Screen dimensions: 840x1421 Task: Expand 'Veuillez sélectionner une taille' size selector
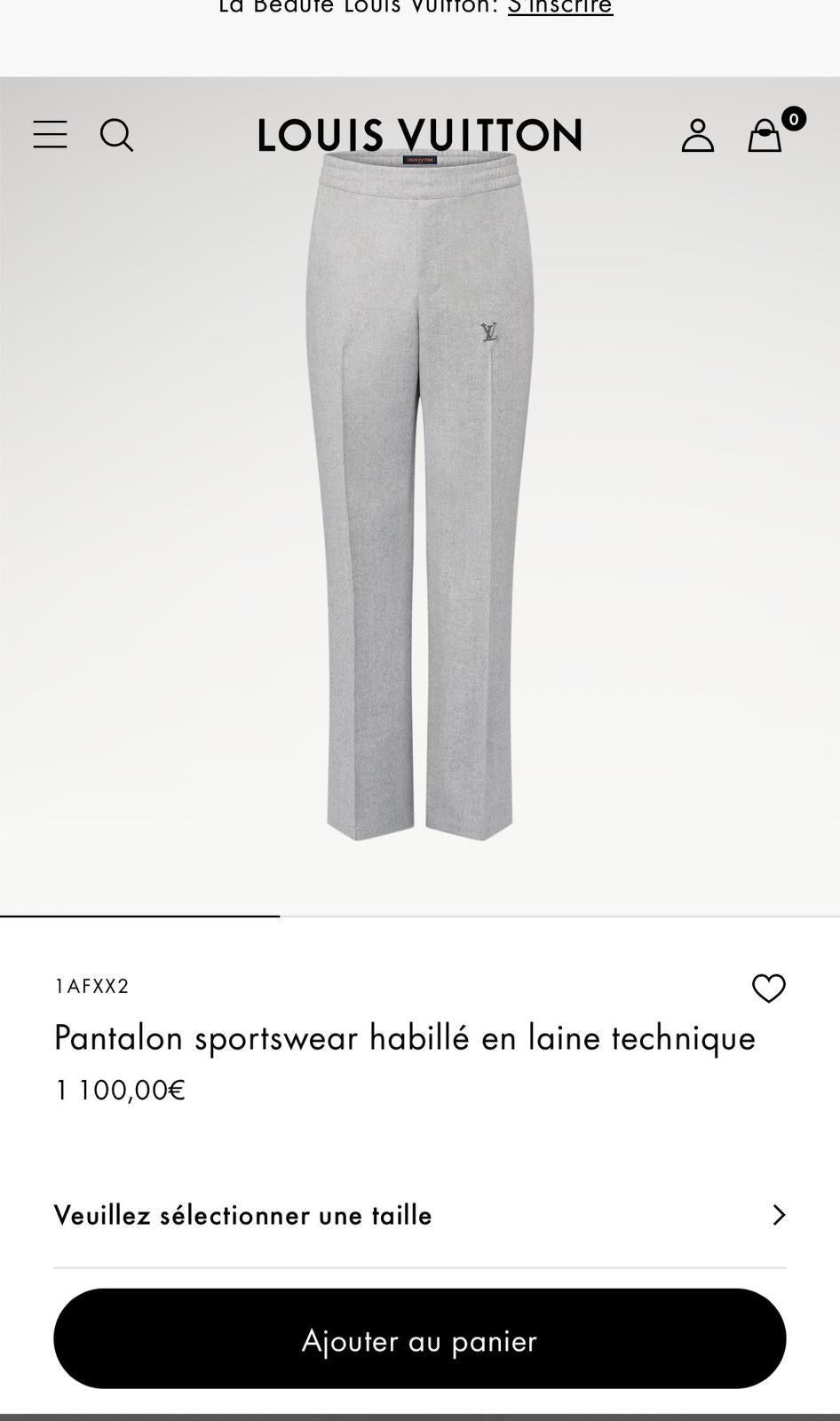419,1215
